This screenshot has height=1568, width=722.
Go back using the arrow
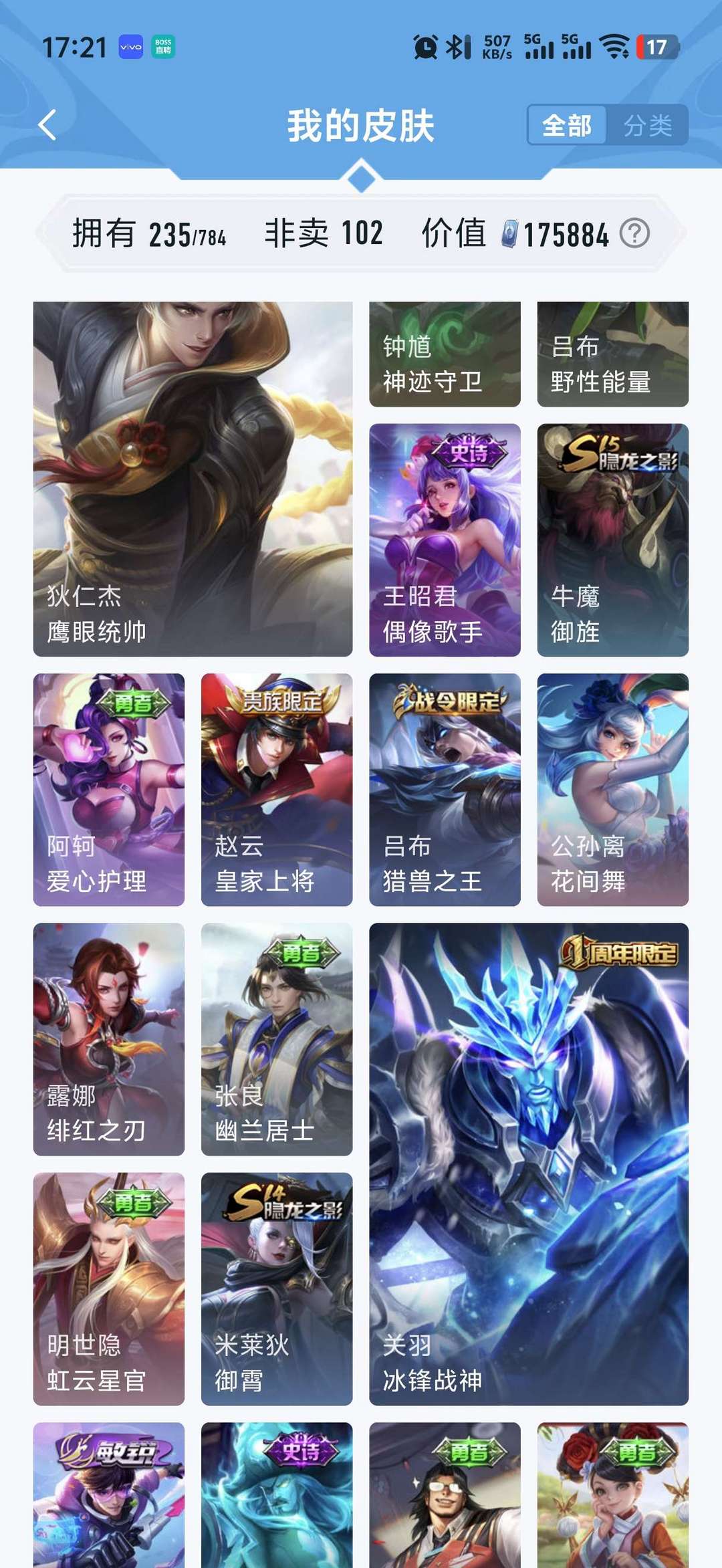pos(47,125)
